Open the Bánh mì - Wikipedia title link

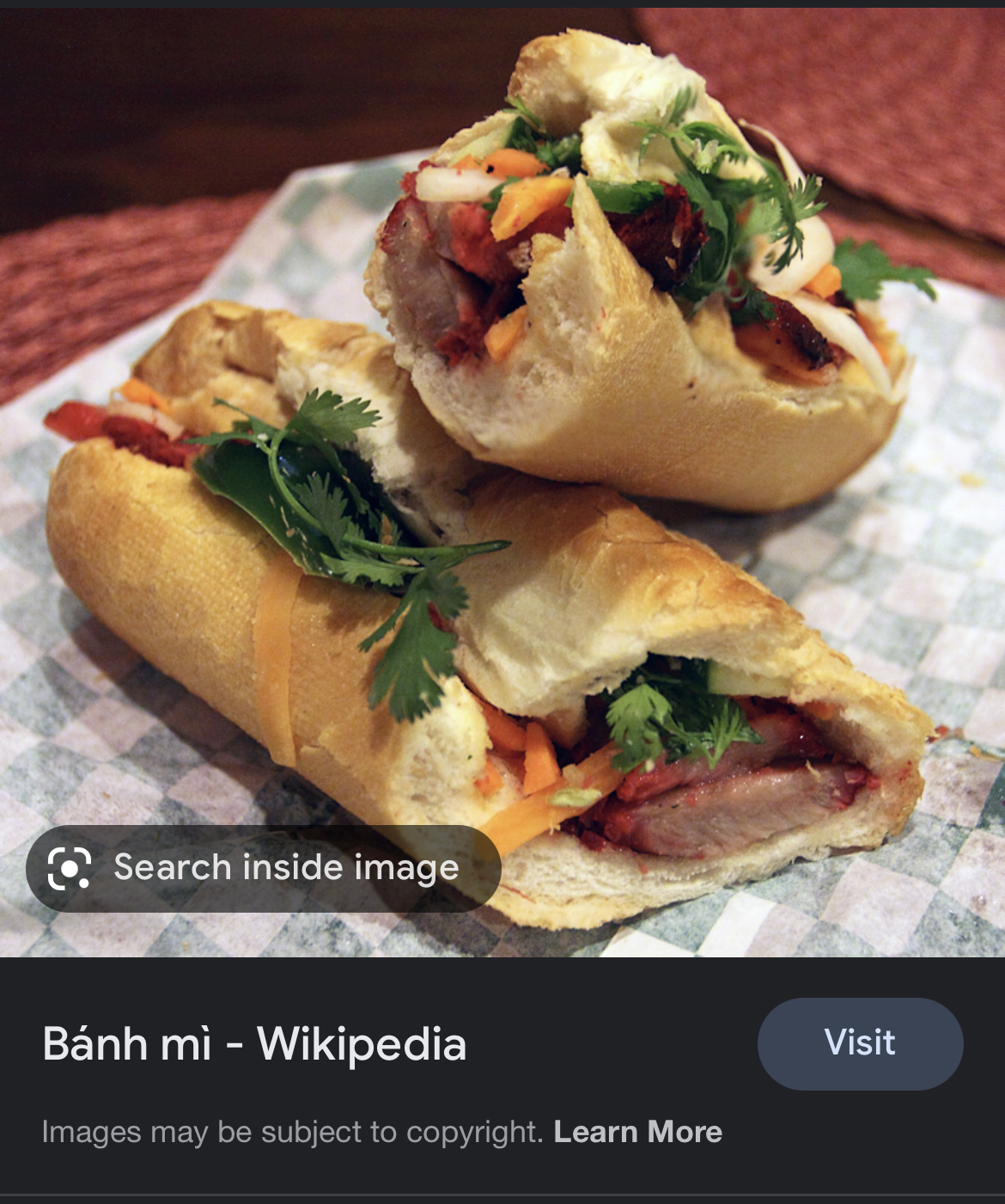254,1043
